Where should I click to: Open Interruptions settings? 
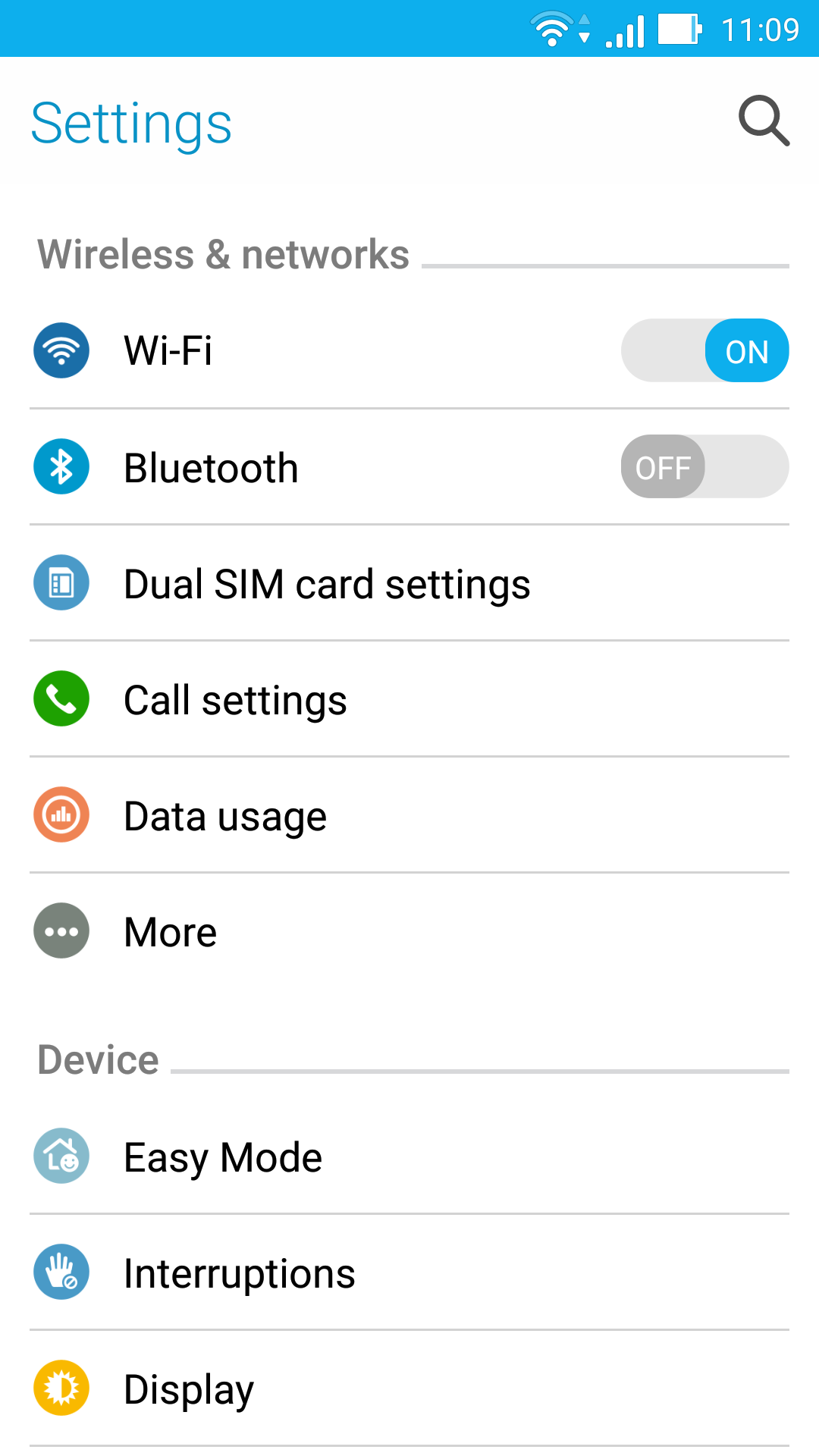(409, 1272)
